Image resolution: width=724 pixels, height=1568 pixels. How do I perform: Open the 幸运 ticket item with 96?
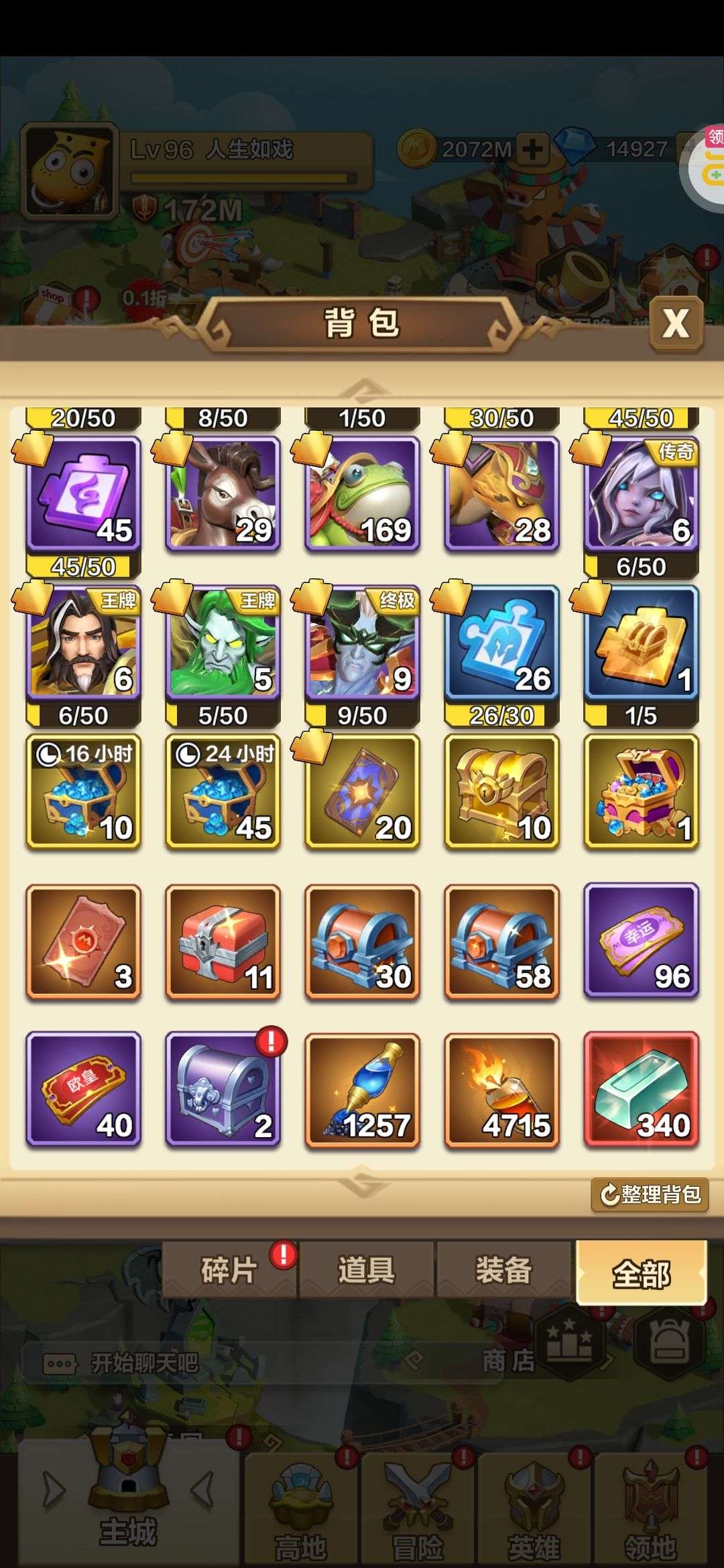pos(641,941)
